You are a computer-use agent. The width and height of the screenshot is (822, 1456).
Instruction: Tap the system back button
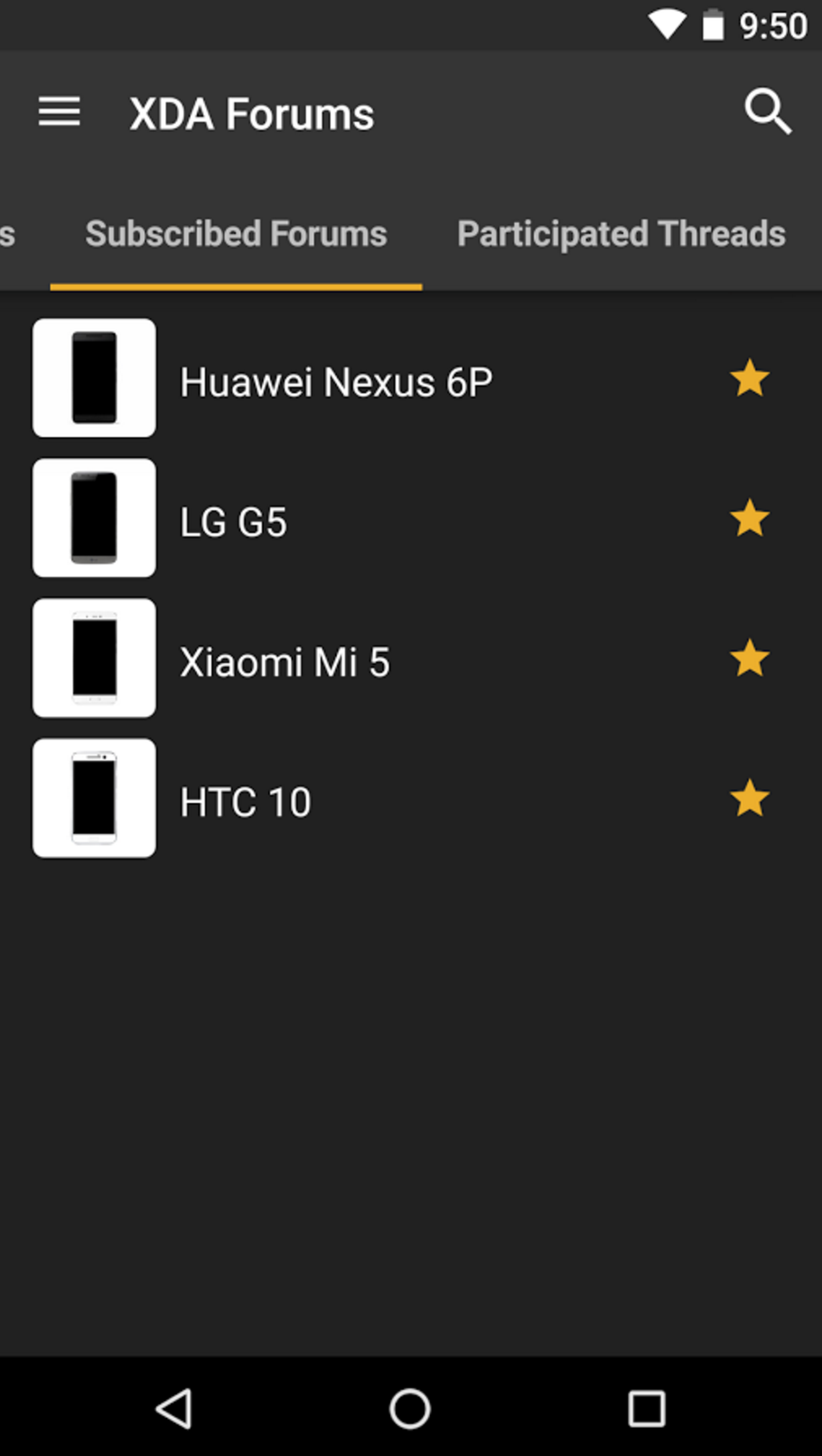(174, 1408)
